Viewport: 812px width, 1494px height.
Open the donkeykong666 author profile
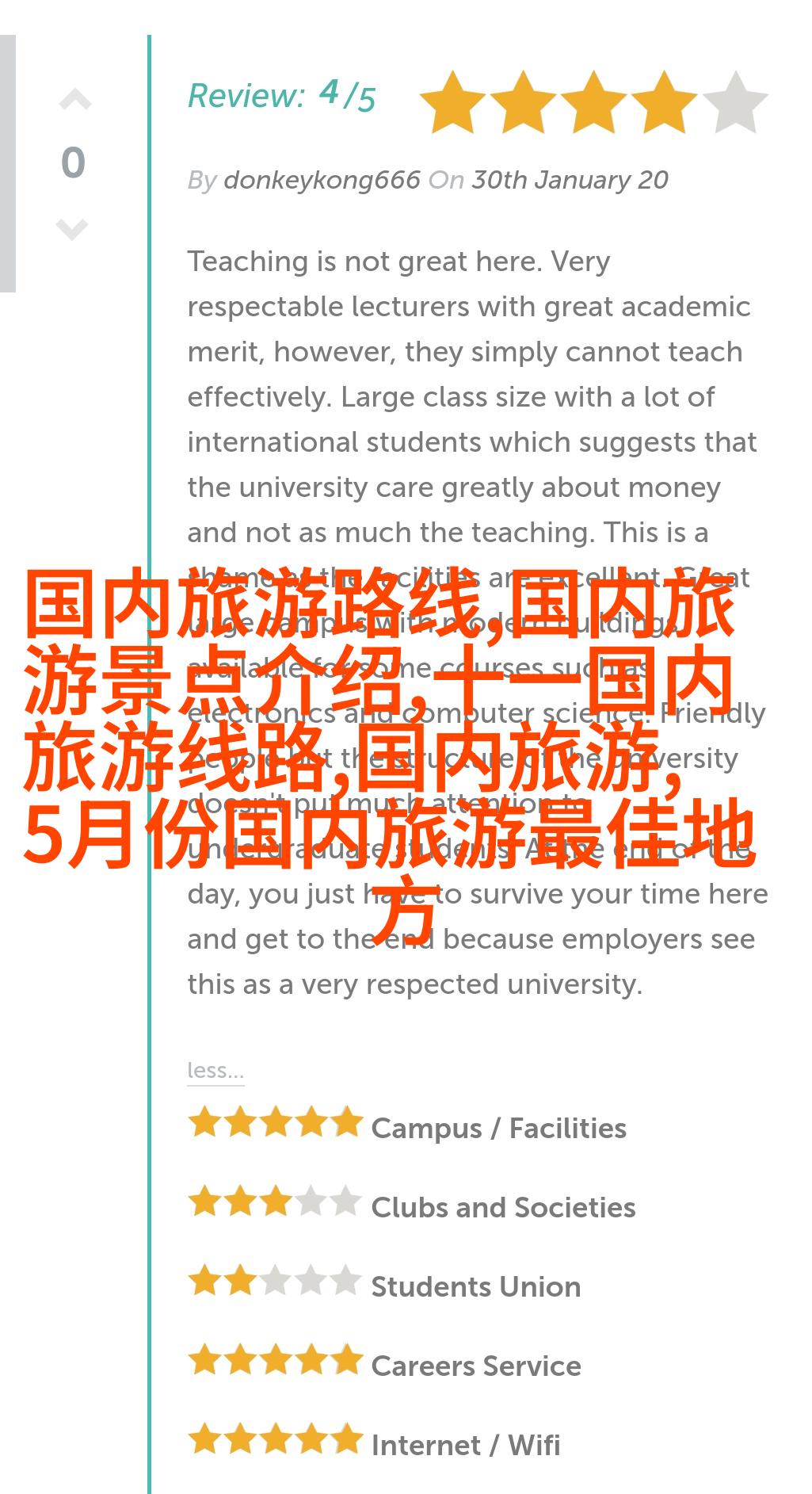322,180
